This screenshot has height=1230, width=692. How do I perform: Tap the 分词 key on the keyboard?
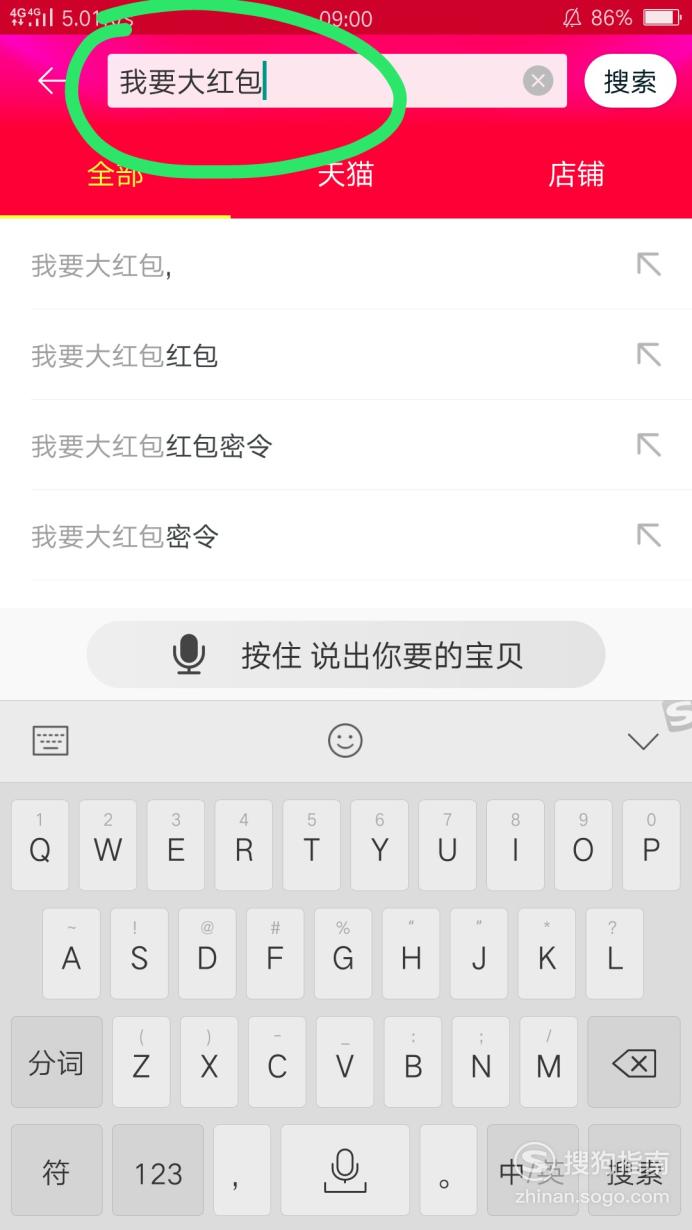tap(56, 1062)
